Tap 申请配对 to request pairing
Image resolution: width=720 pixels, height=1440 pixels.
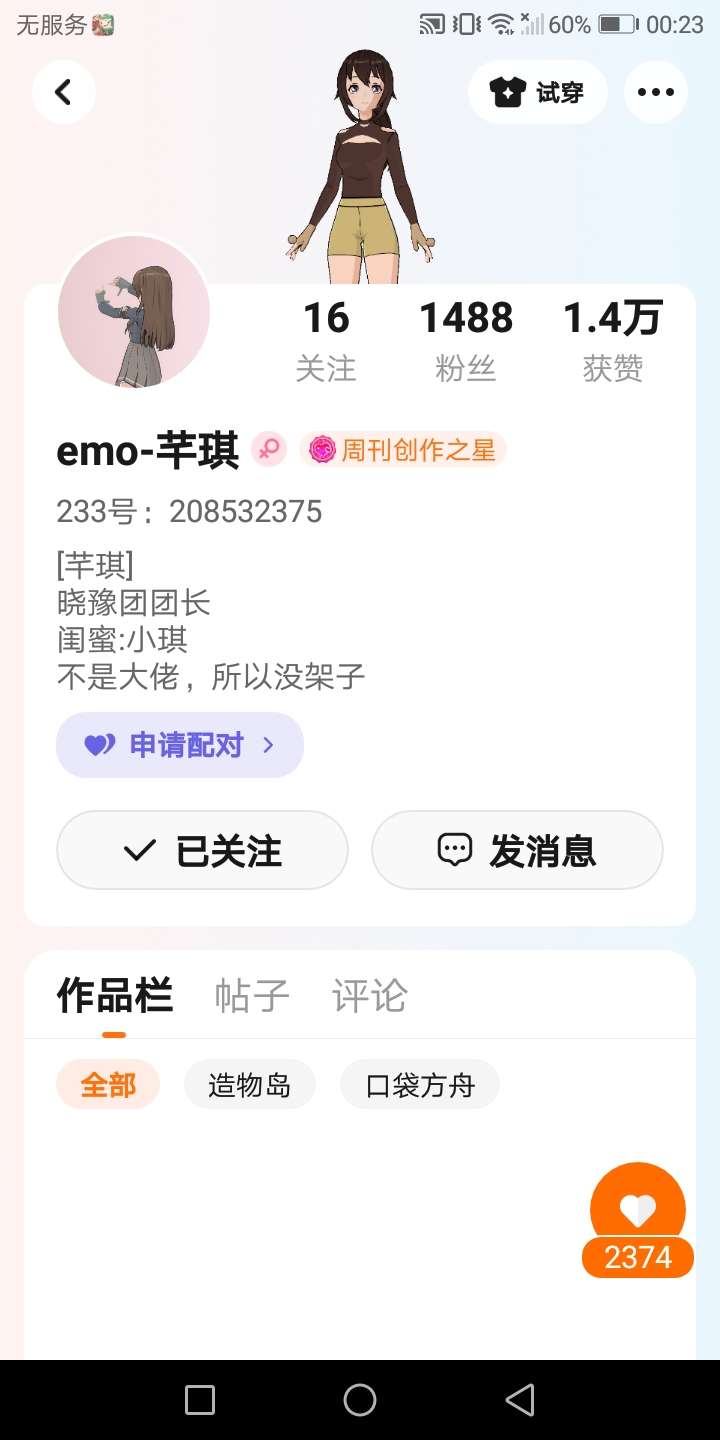(180, 745)
